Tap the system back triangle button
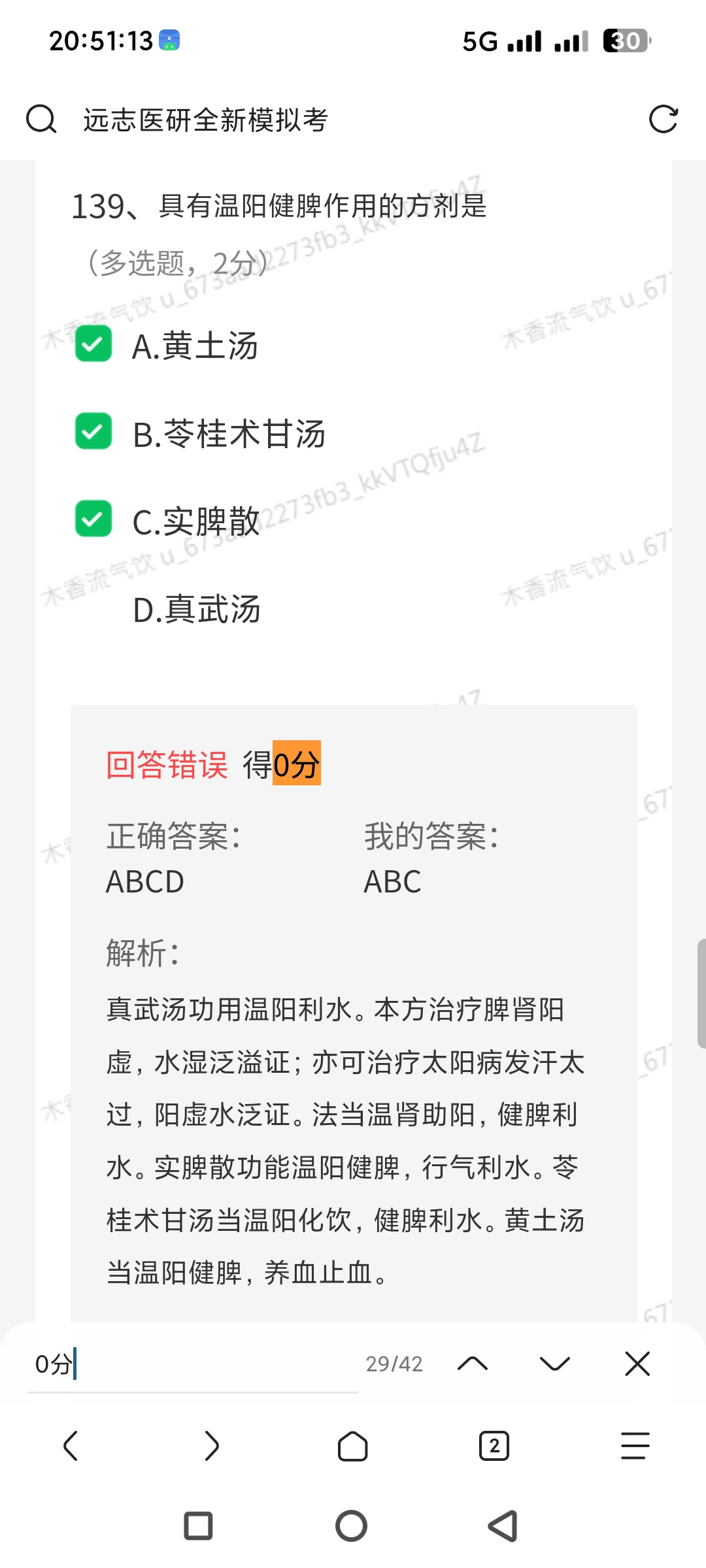Image resolution: width=706 pixels, height=1568 pixels. [x=503, y=1526]
